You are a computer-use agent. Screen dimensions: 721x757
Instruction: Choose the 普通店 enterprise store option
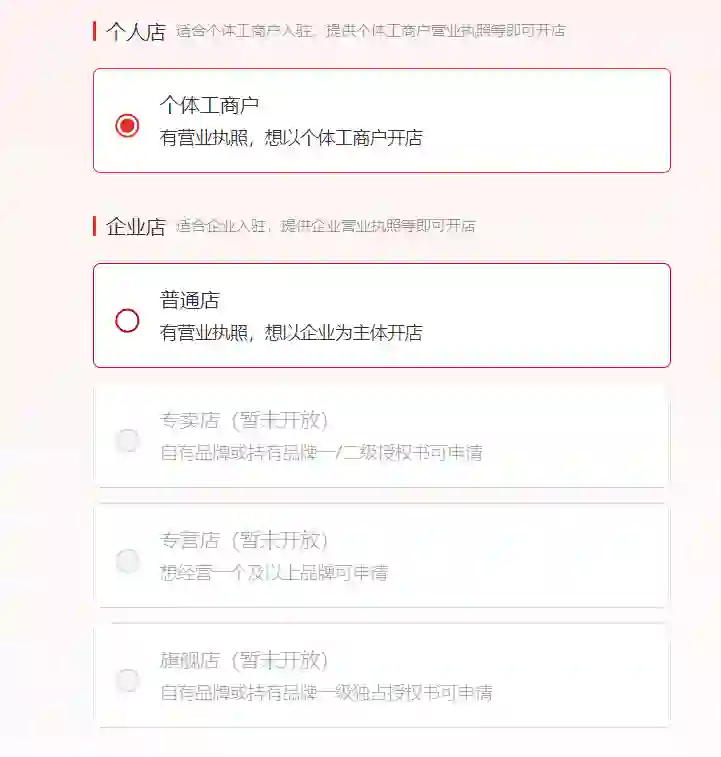[x=127, y=320]
